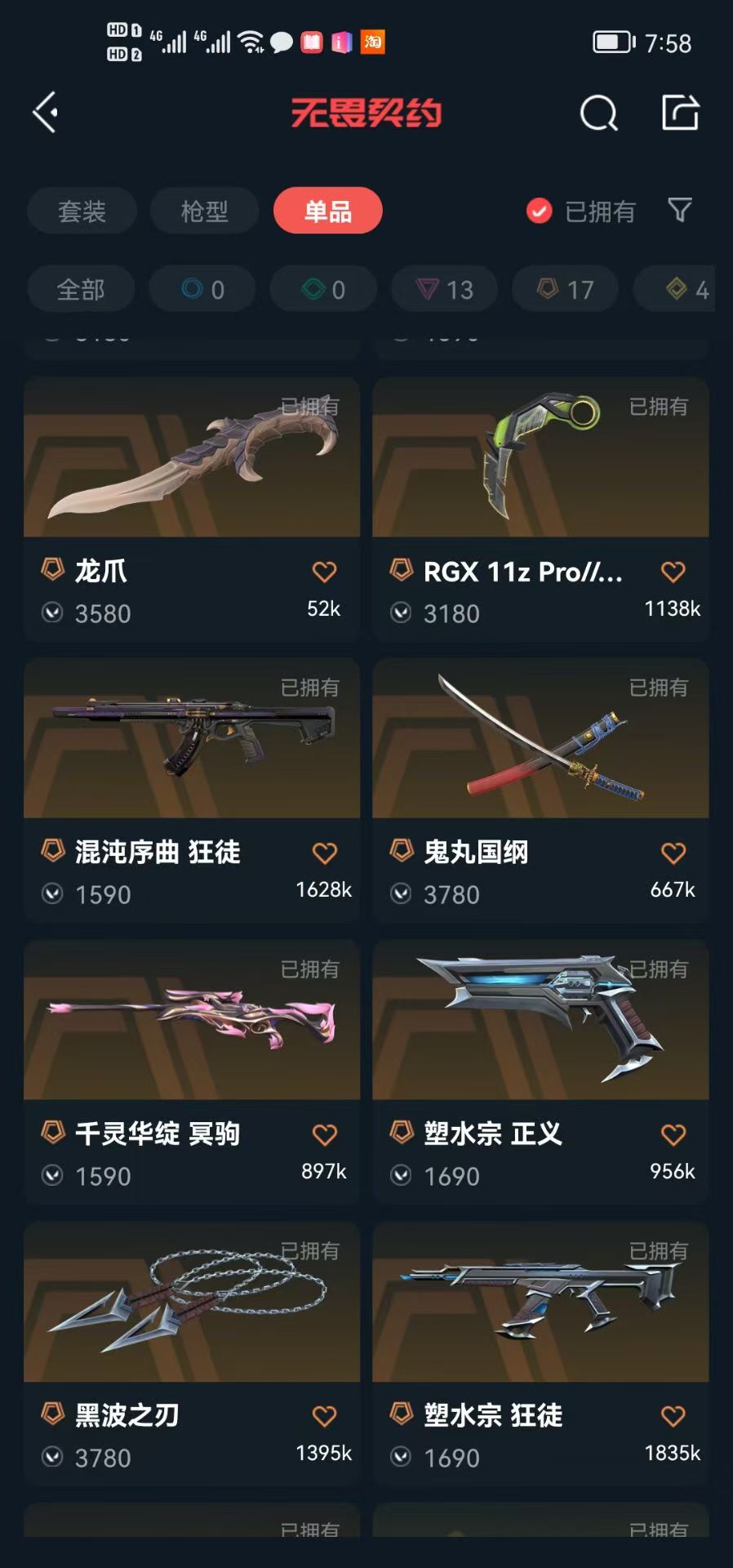Switch to the 套装 tab
This screenshot has height=1568, width=733.
click(82, 212)
